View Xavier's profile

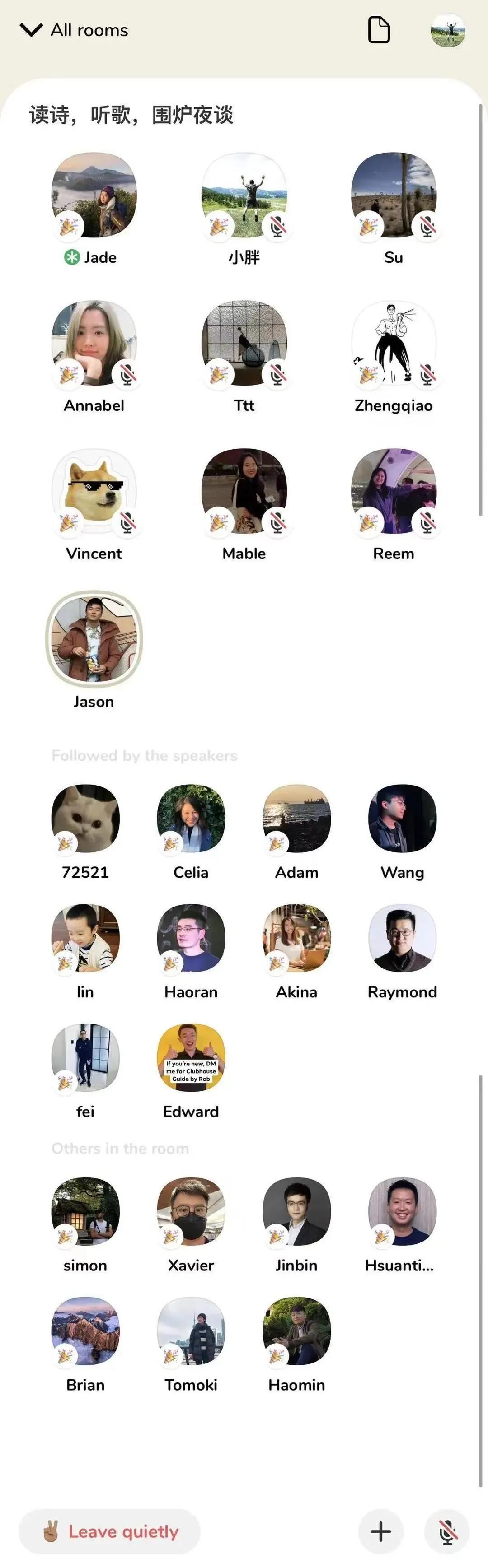(191, 1211)
